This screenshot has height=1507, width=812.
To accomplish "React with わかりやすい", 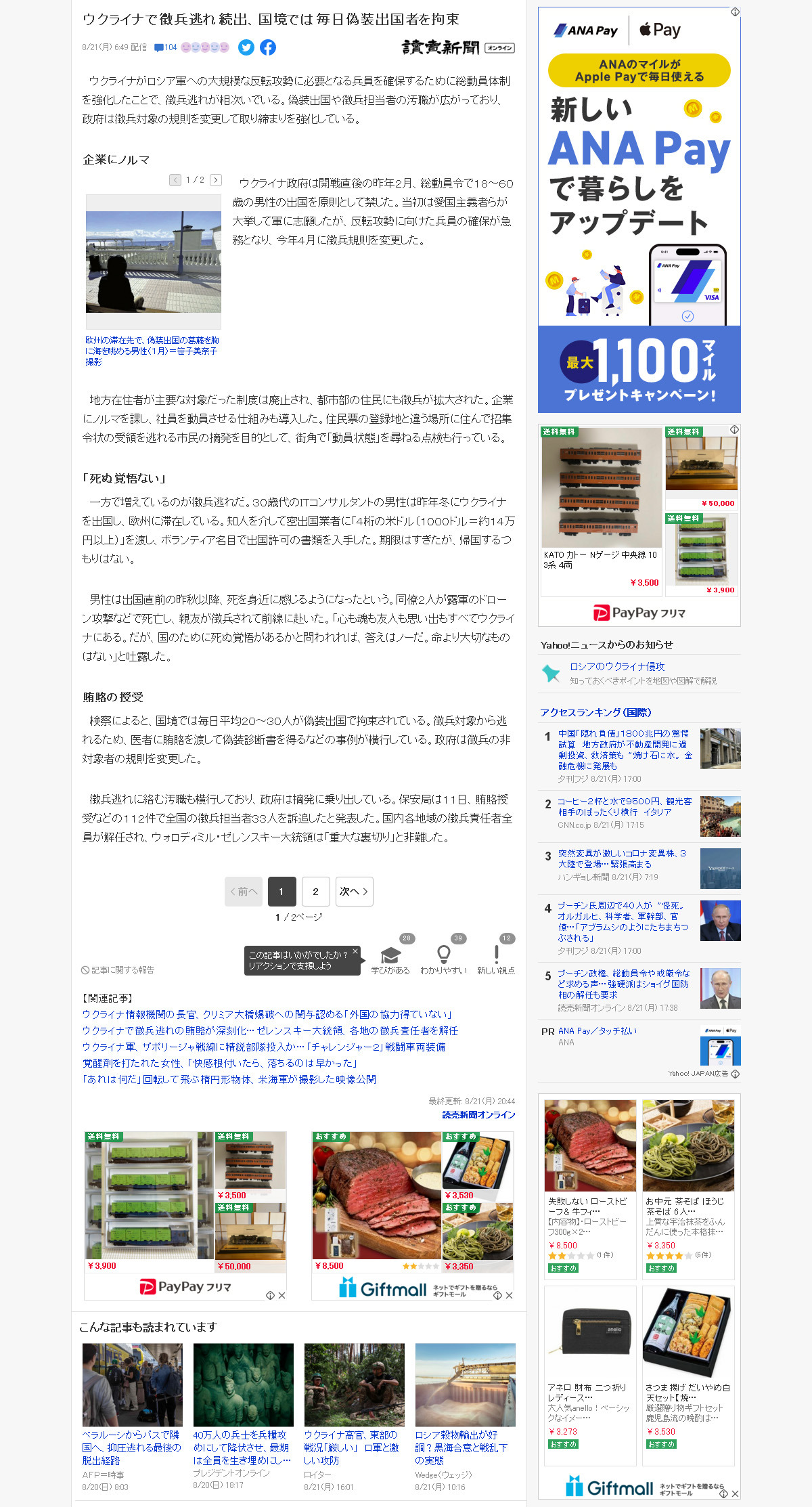I will coord(443,959).
